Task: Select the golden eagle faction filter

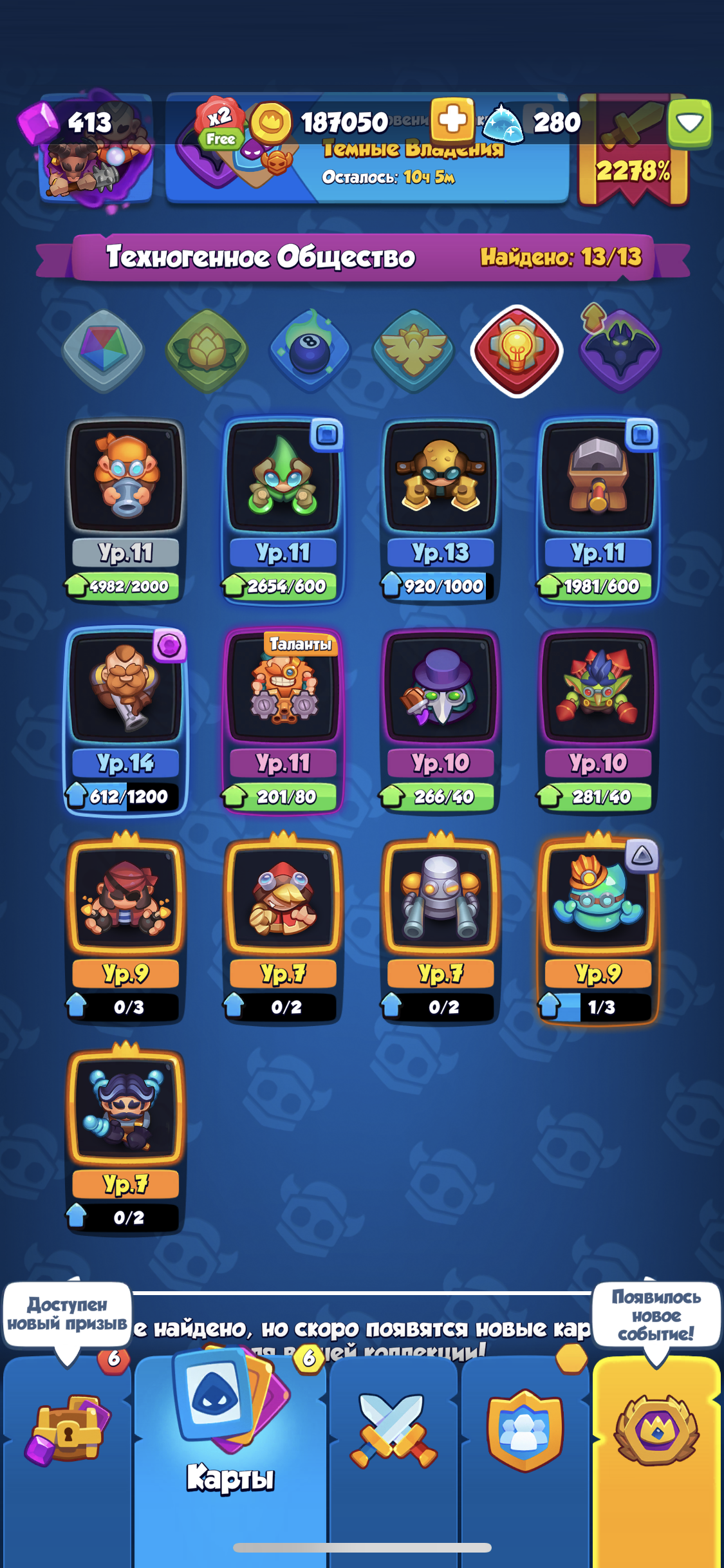Action: pyautogui.click(x=413, y=351)
